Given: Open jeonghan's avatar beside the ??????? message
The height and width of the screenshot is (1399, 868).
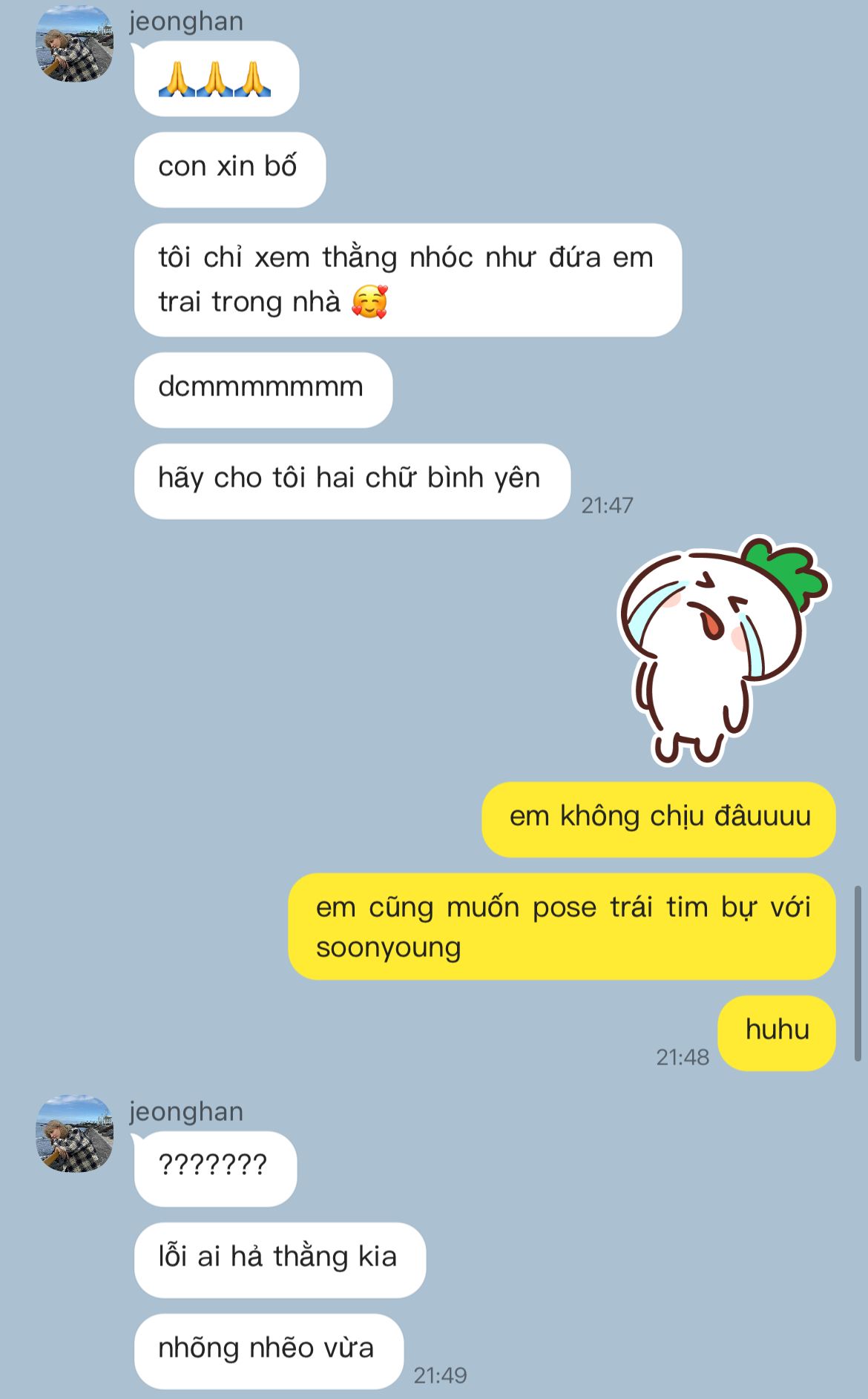Looking at the screenshot, I should (x=75, y=1133).
